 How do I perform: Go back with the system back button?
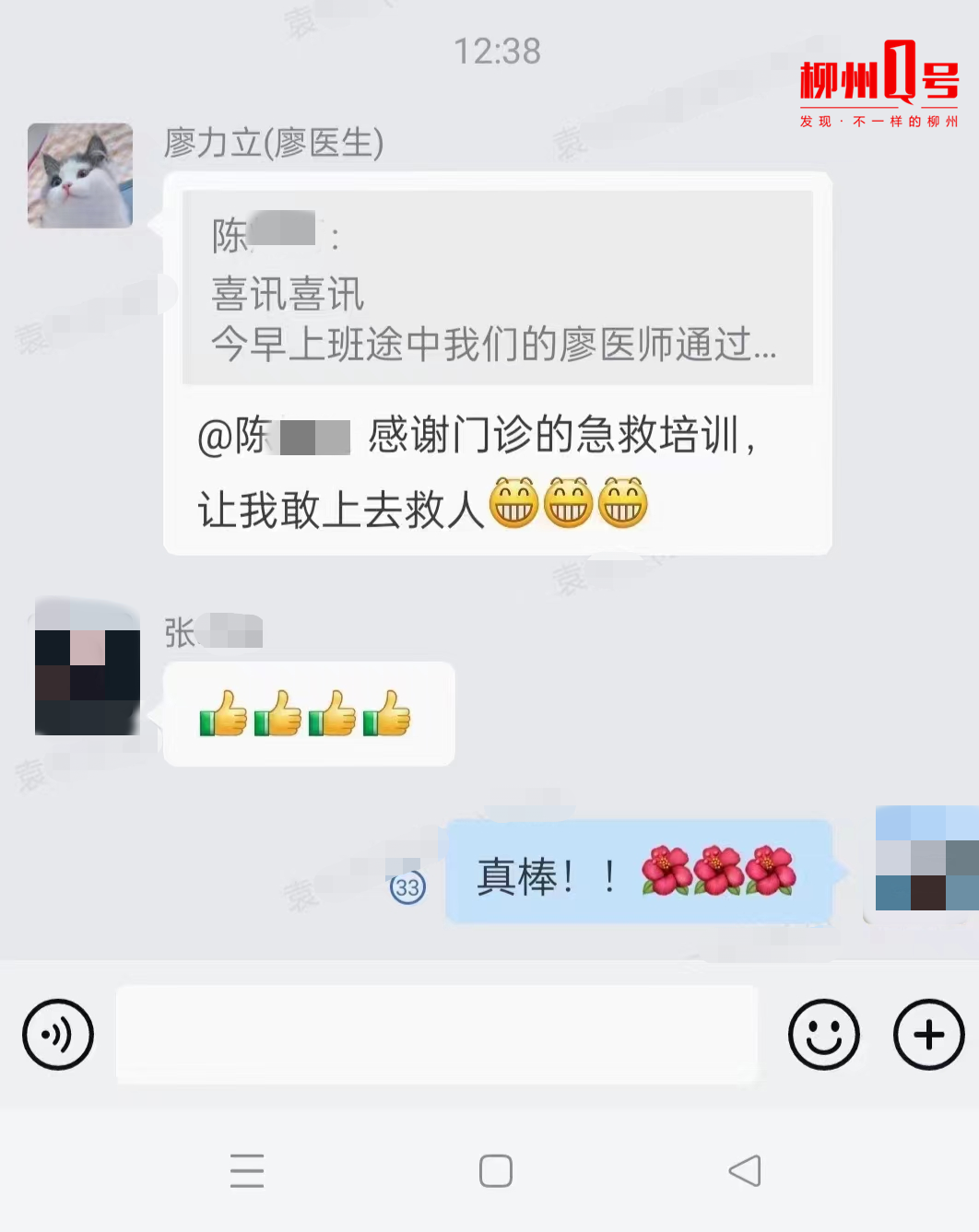click(x=745, y=1171)
